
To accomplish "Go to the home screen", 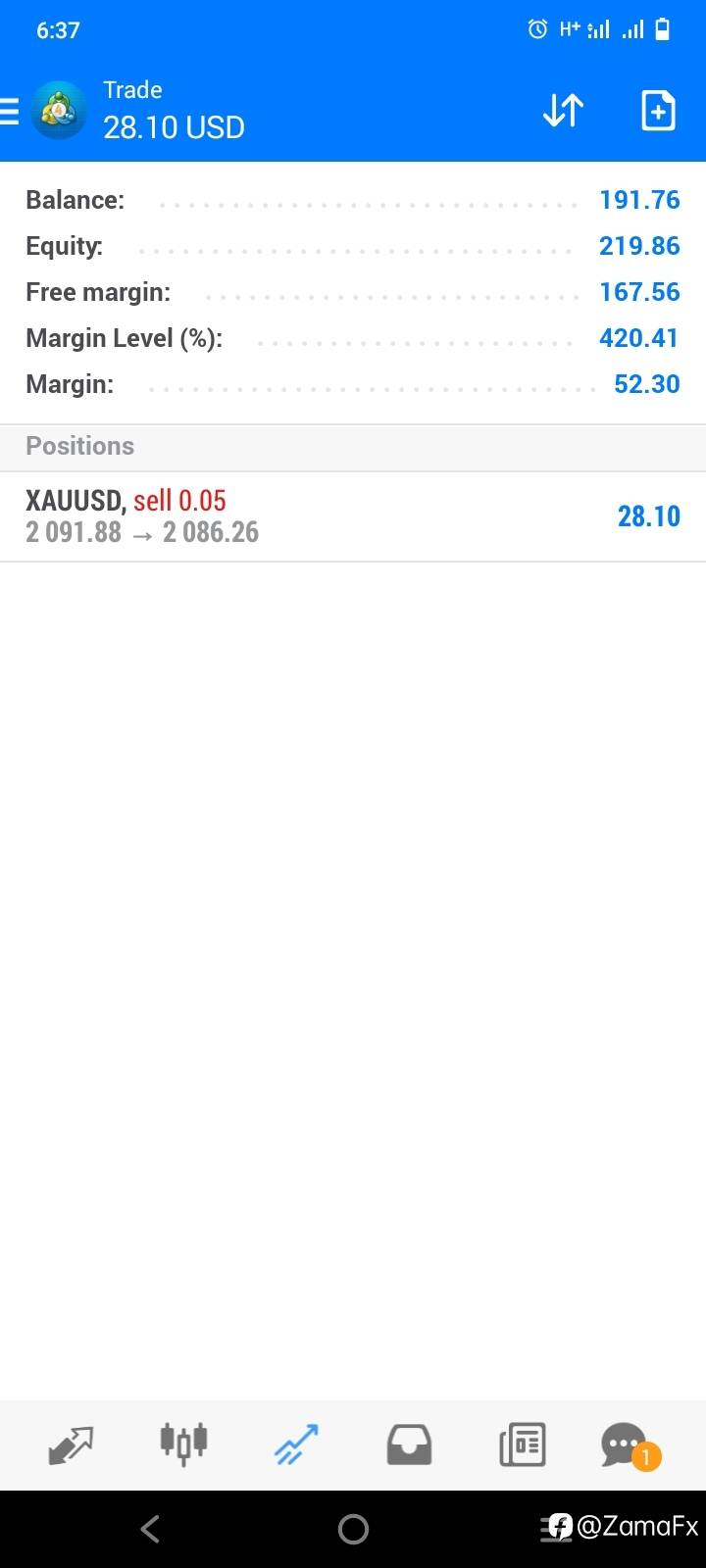I will coord(353,1529).
